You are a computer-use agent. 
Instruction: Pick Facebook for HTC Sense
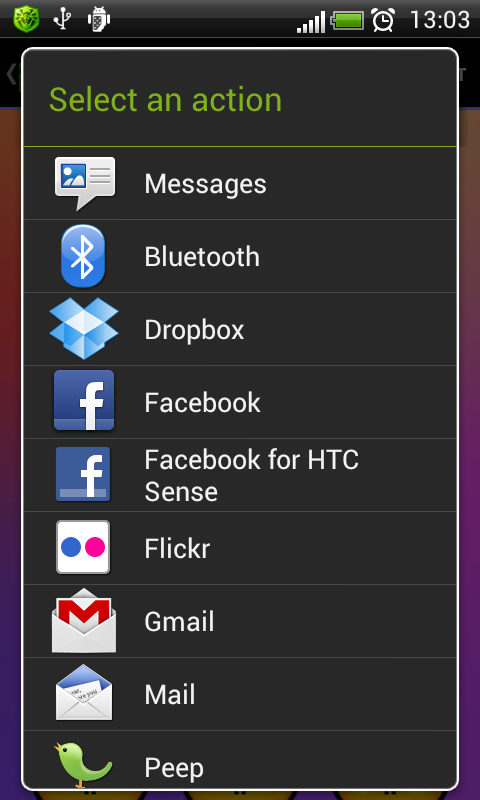[240, 475]
